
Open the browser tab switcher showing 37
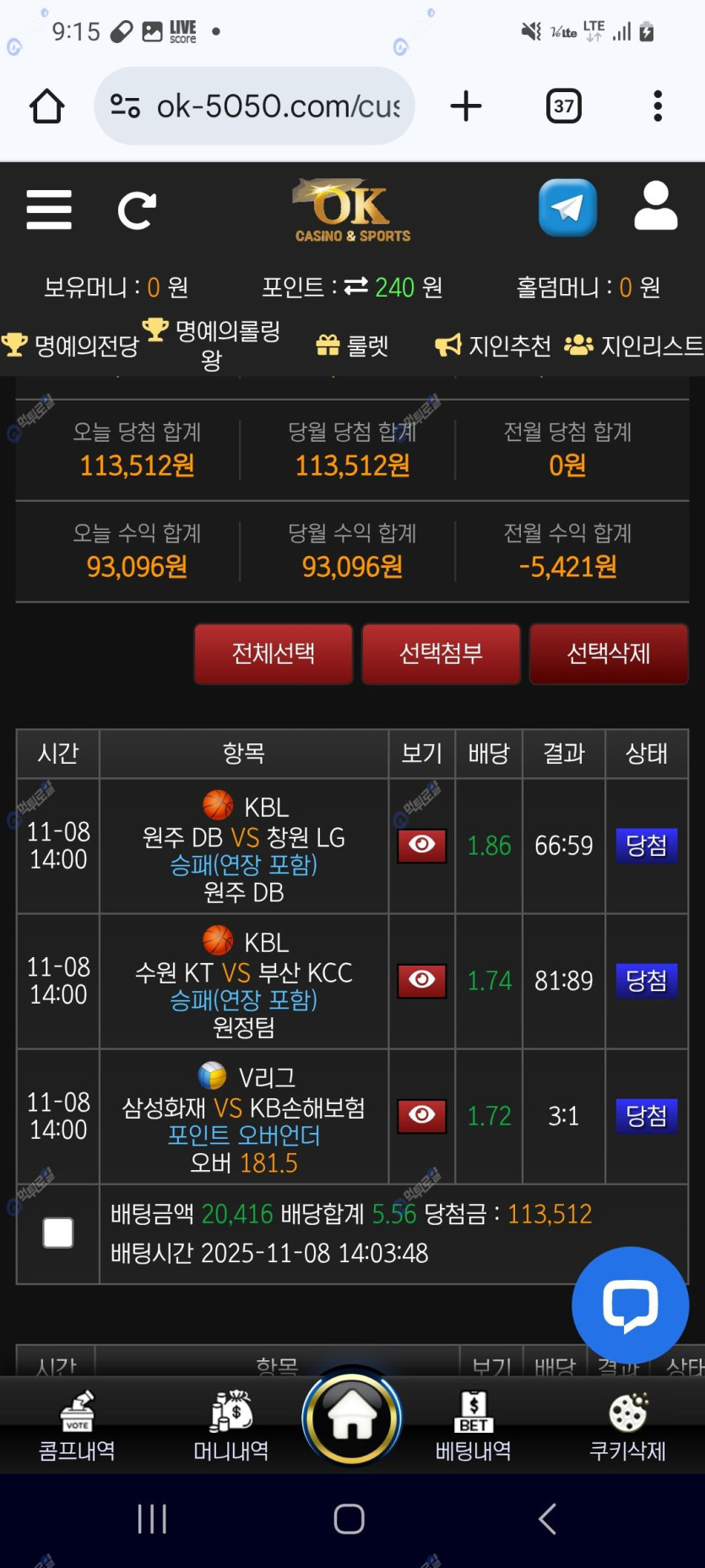point(563,106)
